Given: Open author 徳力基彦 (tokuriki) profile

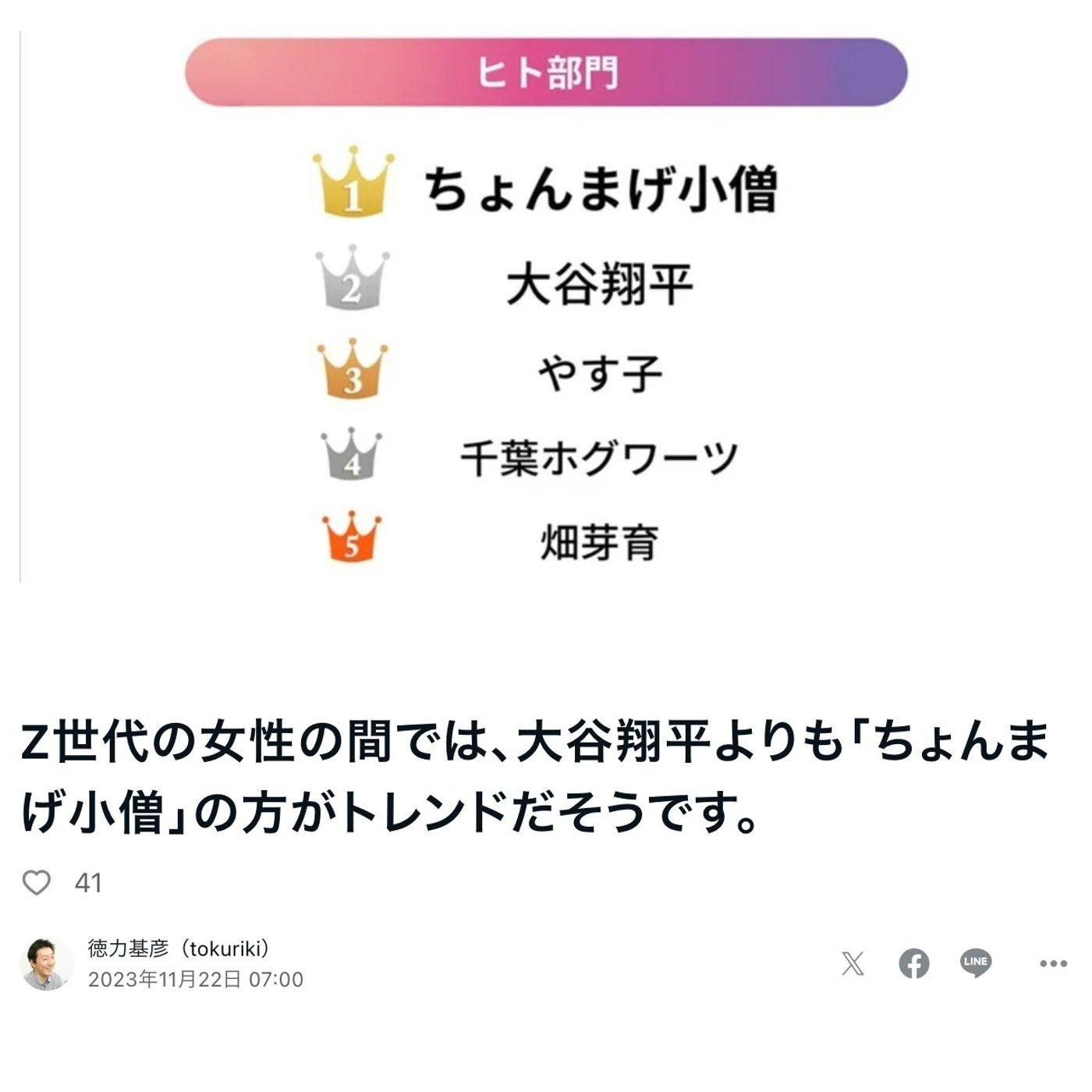Looking at the screenshot, I should pos(179,948).
